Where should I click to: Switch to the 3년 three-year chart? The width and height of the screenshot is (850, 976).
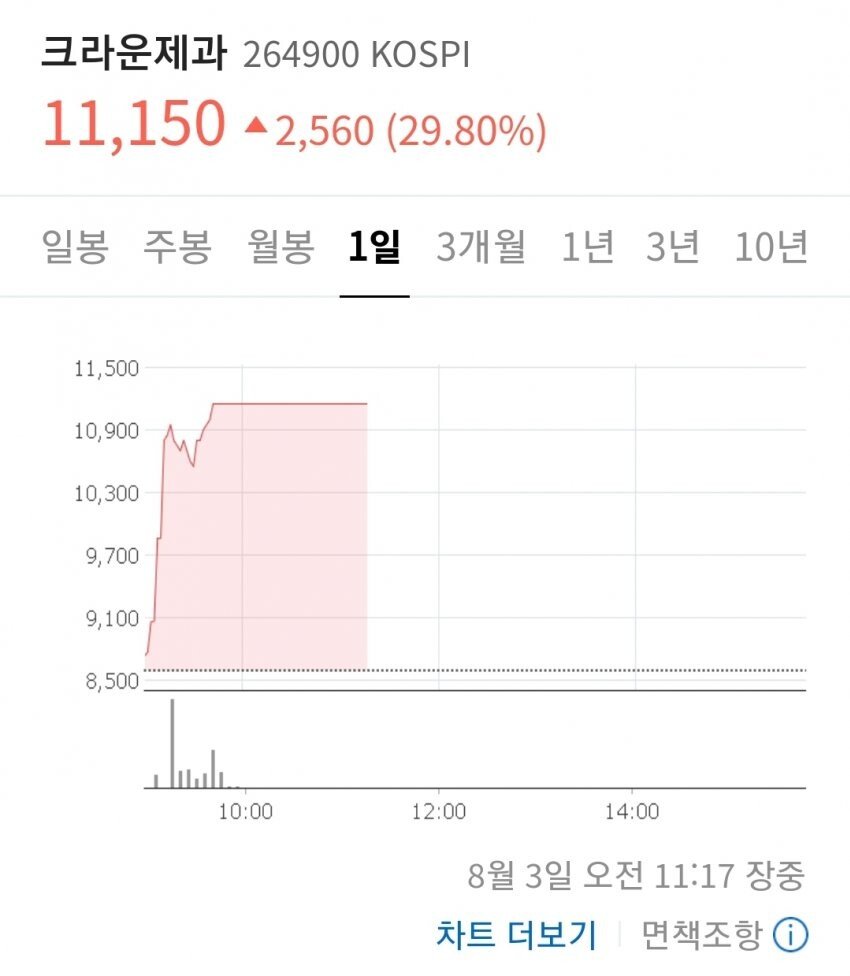pyautogui.click(x=673, y=246)
